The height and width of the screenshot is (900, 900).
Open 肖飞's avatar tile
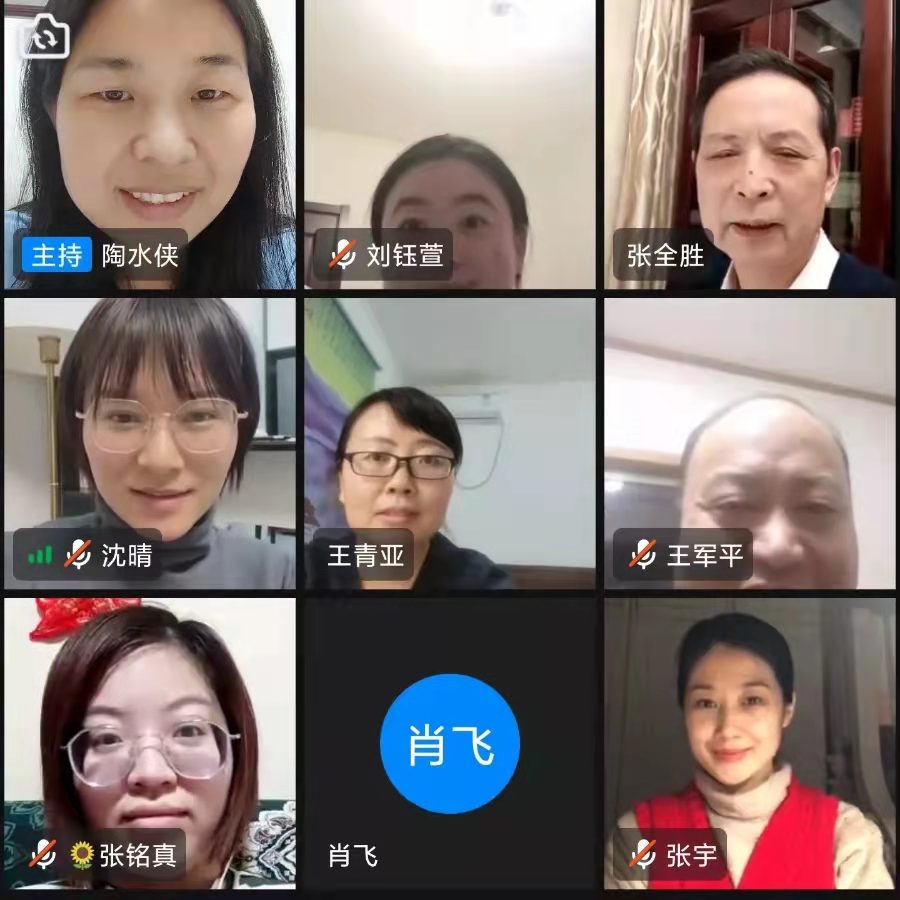(x=450, y=743)
